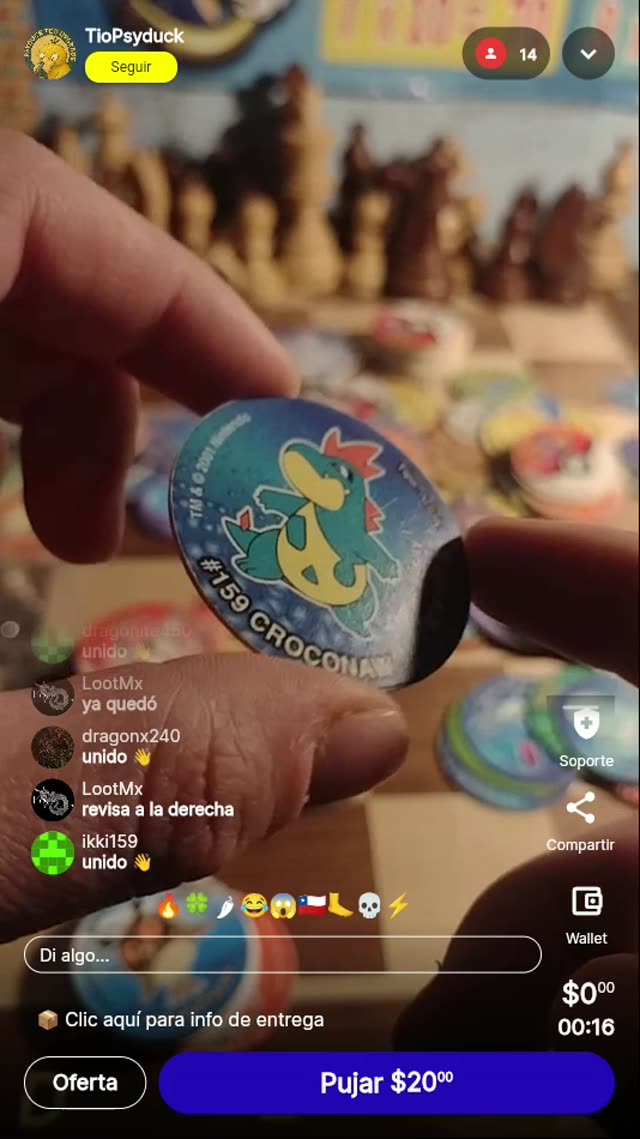Screen dimensions: 640x1139
Task: Open dragonx240's profile from chat
Action: point(52,747)
